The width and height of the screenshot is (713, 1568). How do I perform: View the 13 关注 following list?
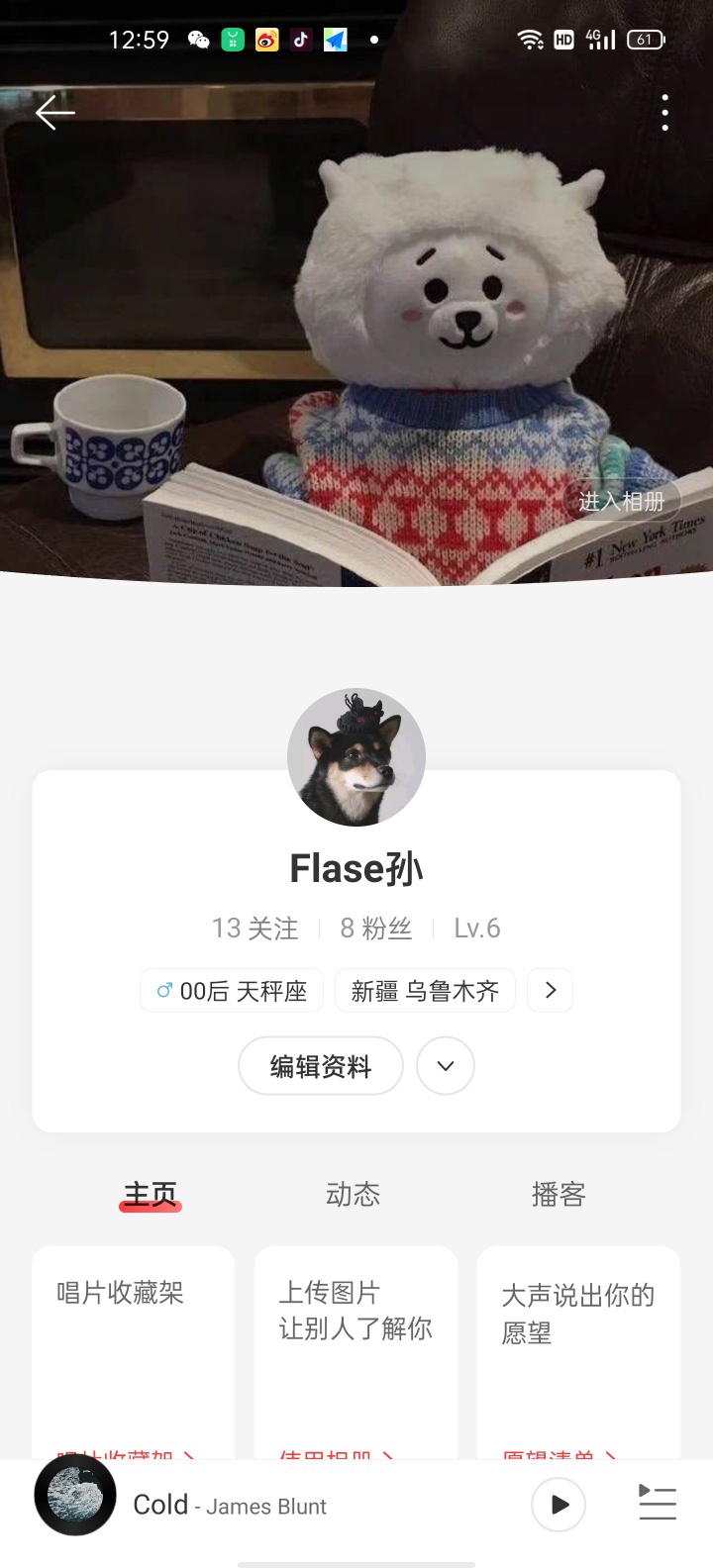coord(255,929)
